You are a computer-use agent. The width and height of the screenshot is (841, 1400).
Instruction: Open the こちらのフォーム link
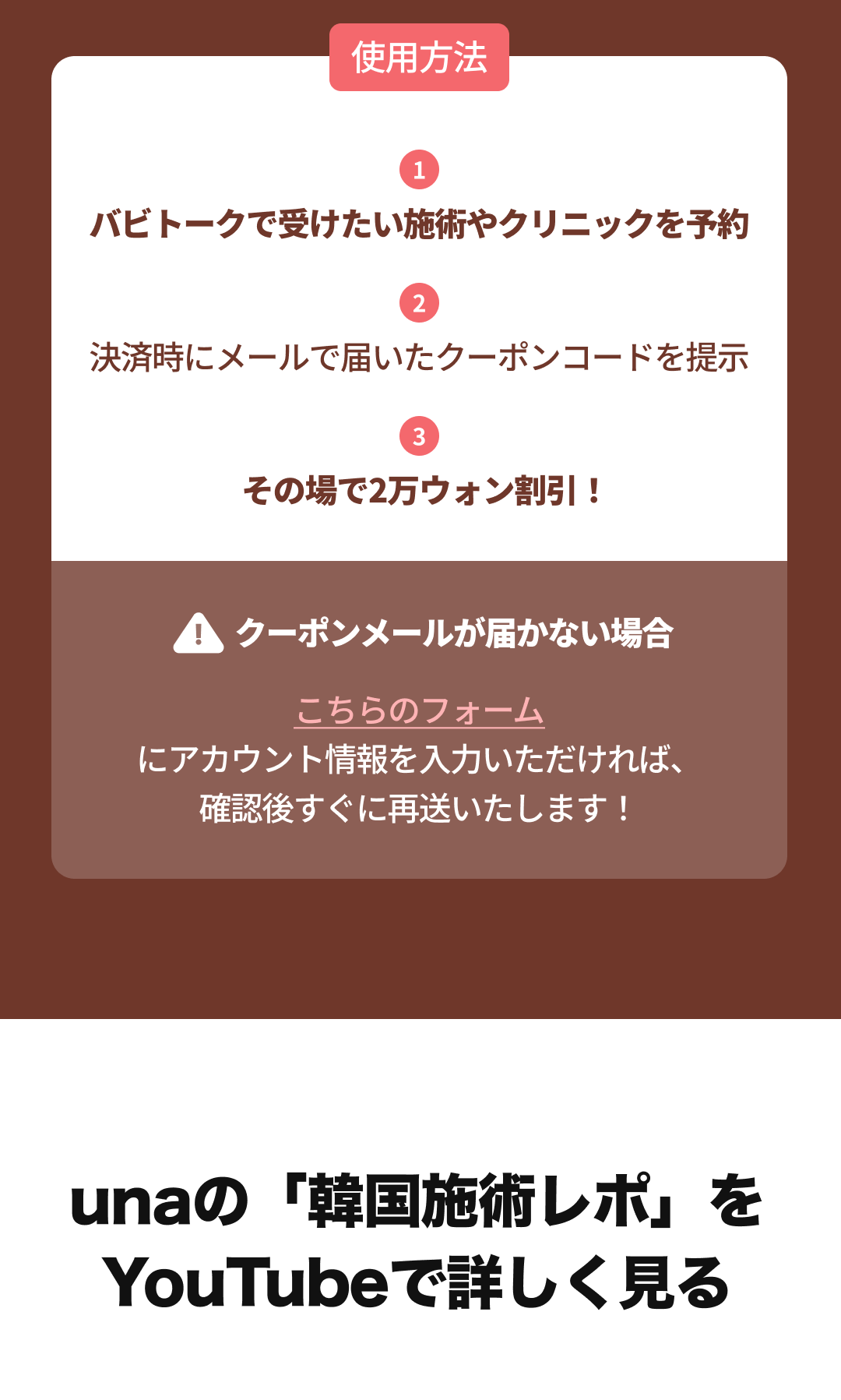click(419, 711)
